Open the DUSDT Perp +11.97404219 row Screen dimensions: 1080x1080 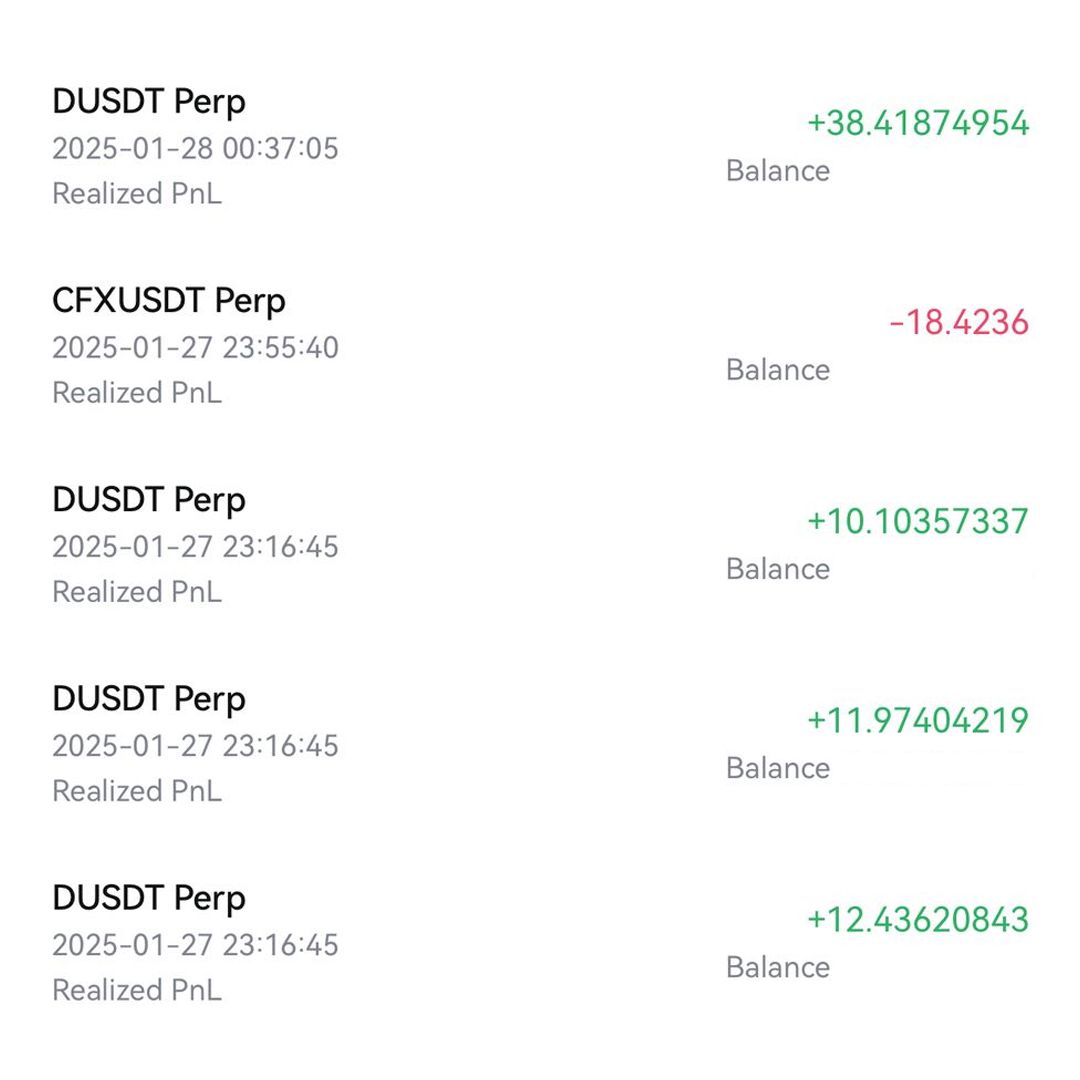coord(540,743)
